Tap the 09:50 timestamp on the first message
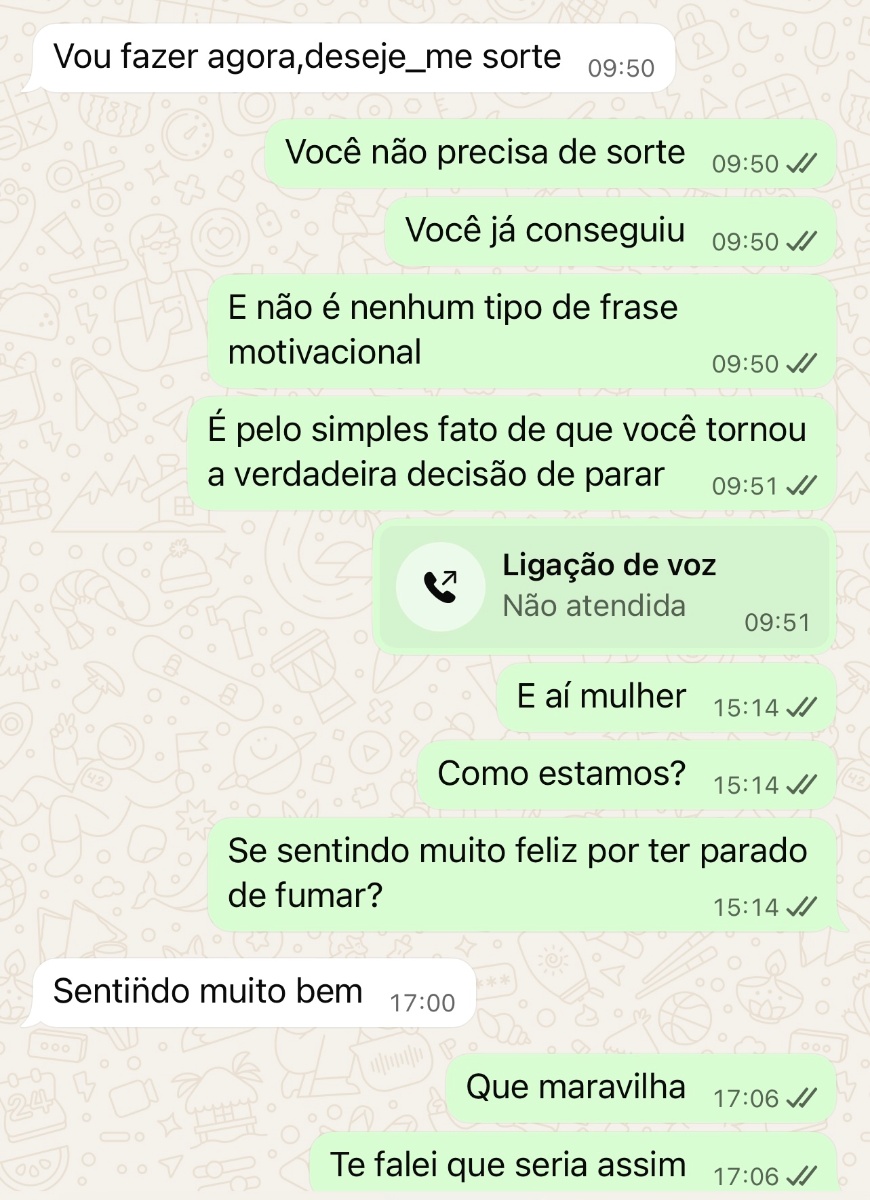The height and width of the screenshot is (1200, 870). (625, 68)
